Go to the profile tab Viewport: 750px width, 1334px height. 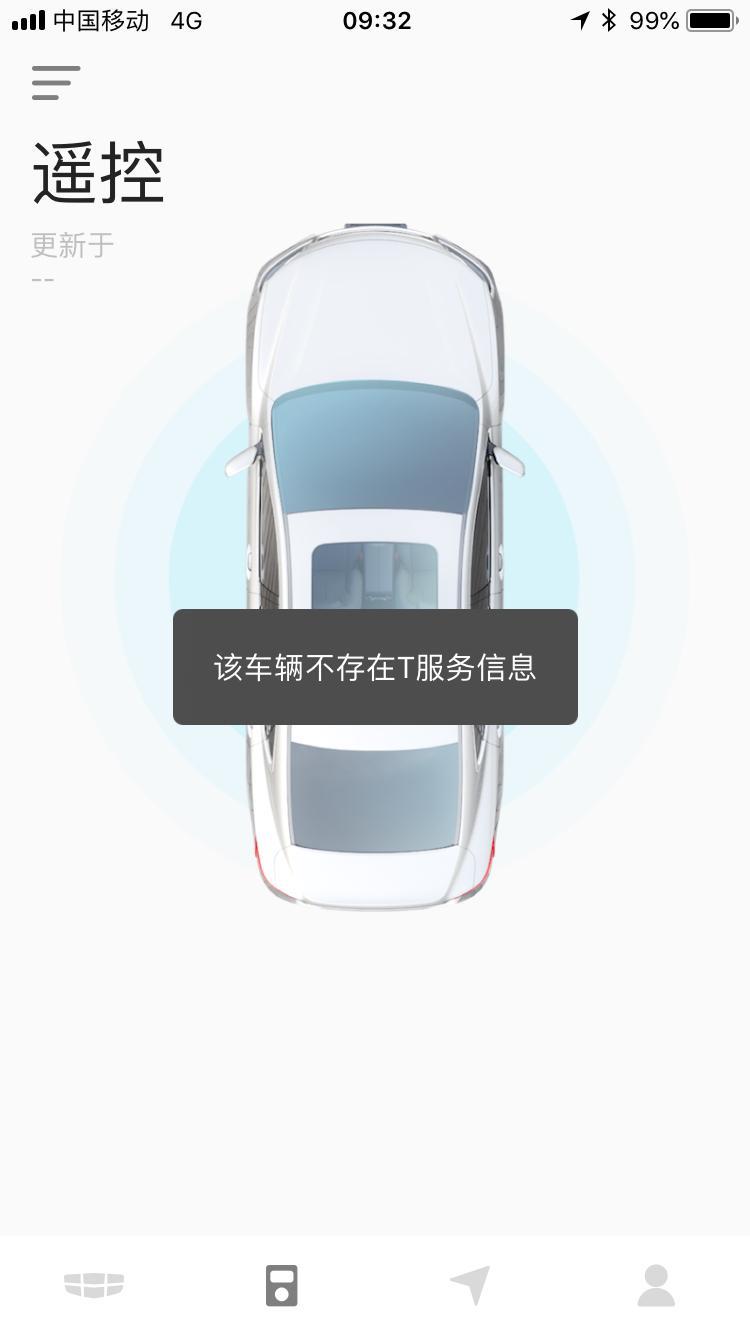pyautogui.click(x=656, y=1285)
